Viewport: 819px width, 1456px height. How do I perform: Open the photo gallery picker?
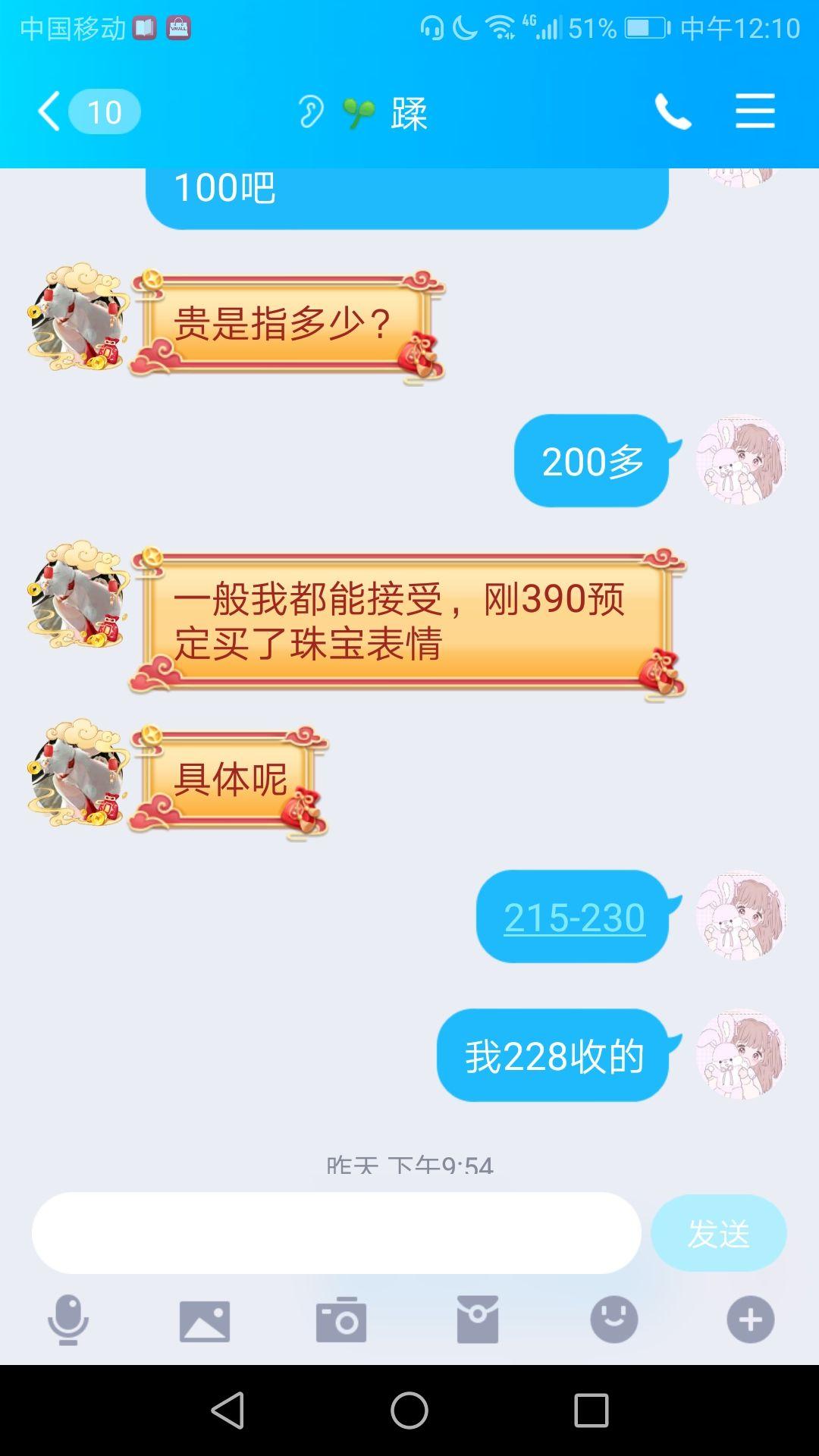[205, 1321]
